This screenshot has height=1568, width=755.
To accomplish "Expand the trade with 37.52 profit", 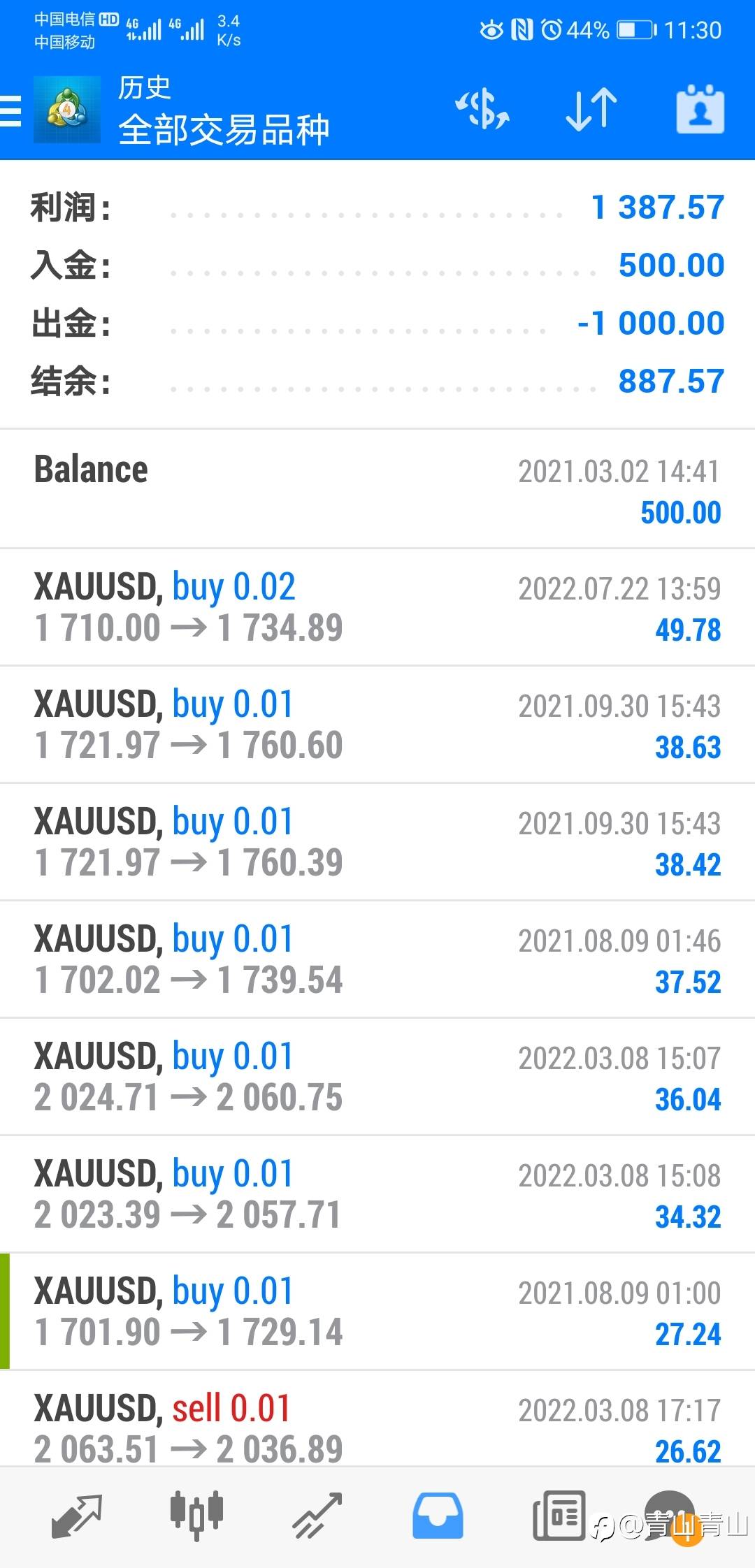I will point(377,959).
